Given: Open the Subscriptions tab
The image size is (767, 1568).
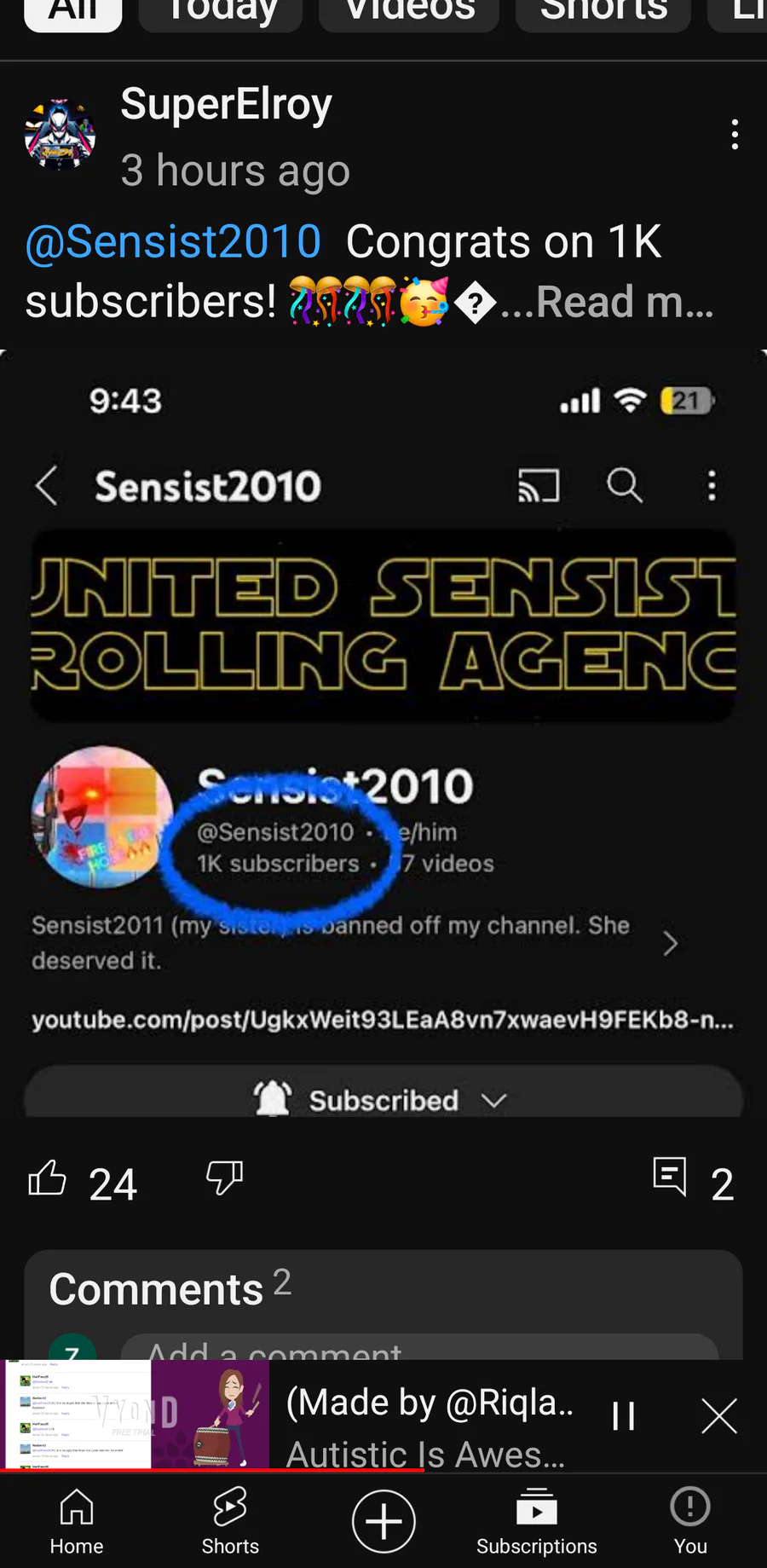Looking at the screenshot, I should [537, 1521].
